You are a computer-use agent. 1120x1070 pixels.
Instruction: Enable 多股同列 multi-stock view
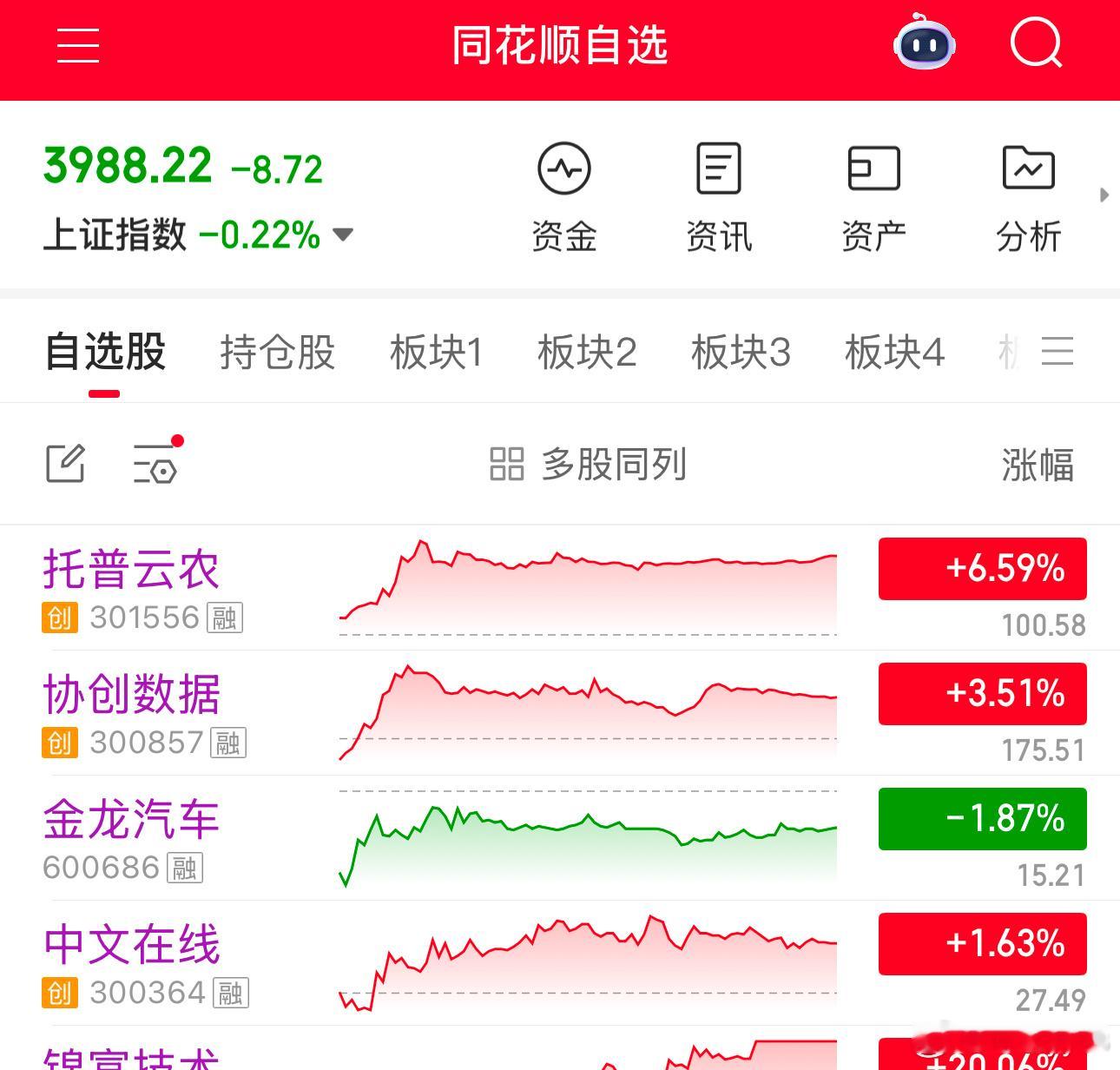[589, 465]
